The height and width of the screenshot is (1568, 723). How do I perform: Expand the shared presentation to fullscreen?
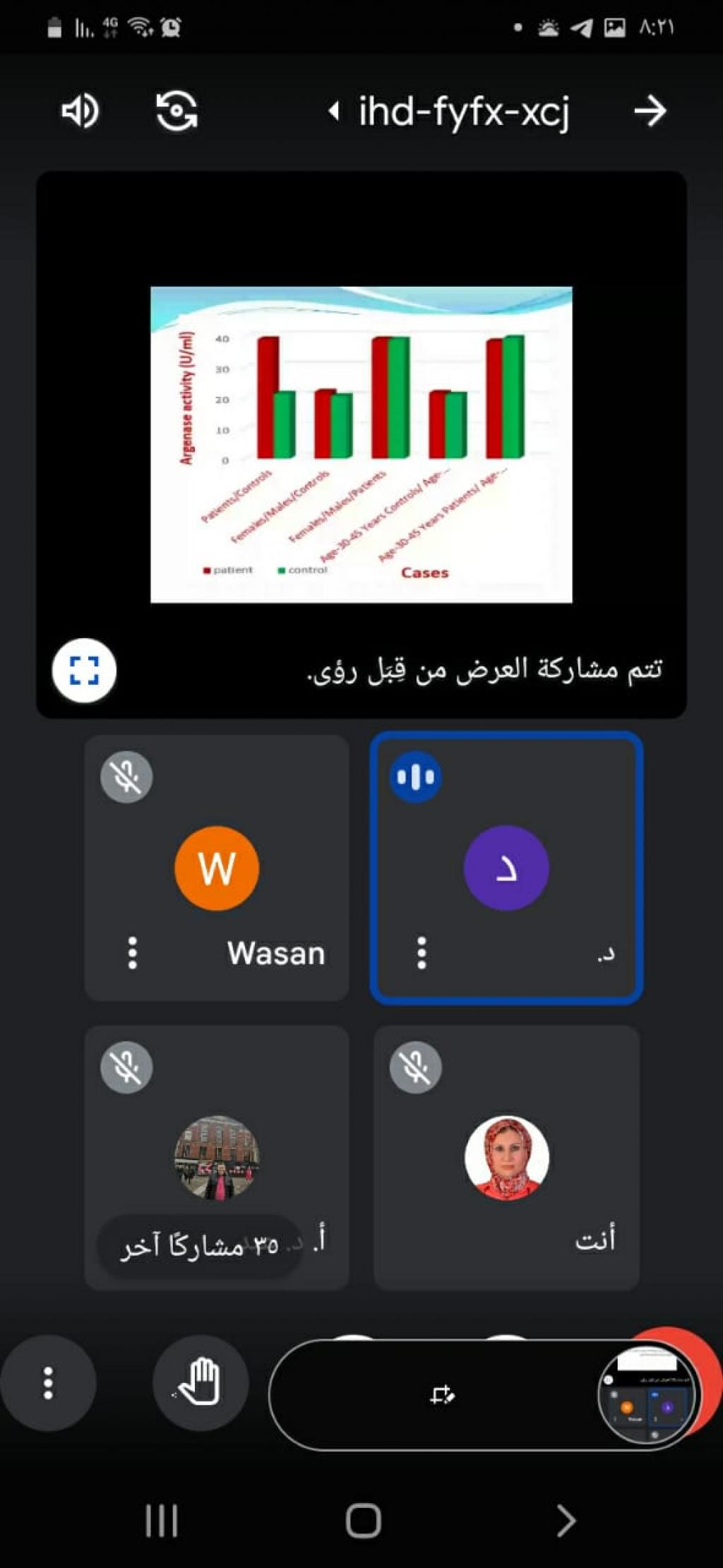coord(84,670)
